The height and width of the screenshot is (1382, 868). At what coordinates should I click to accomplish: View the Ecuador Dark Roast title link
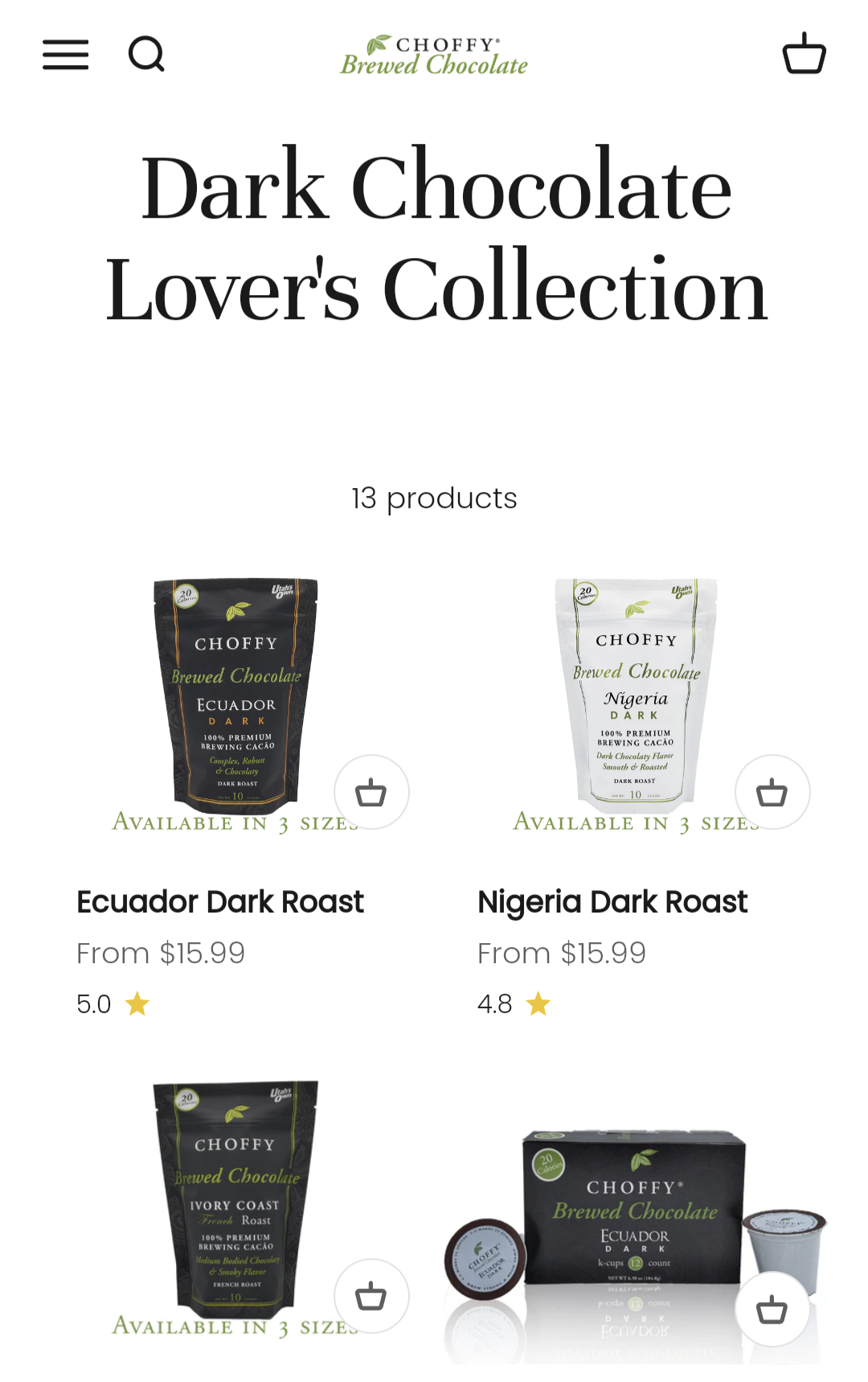pyautogui.click(x=220, y=902)
